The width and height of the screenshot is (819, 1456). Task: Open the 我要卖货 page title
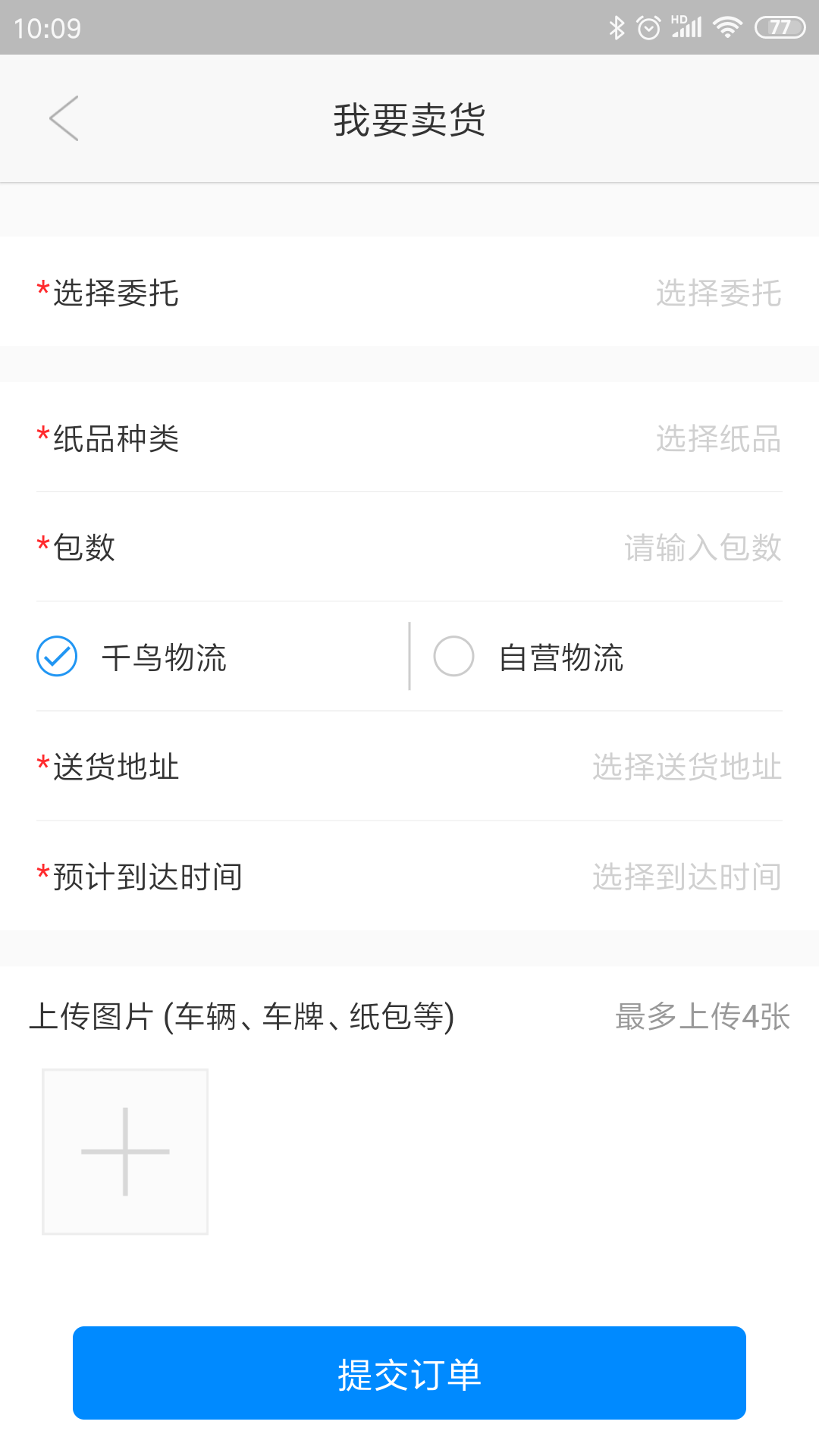(x=409, y=119)
